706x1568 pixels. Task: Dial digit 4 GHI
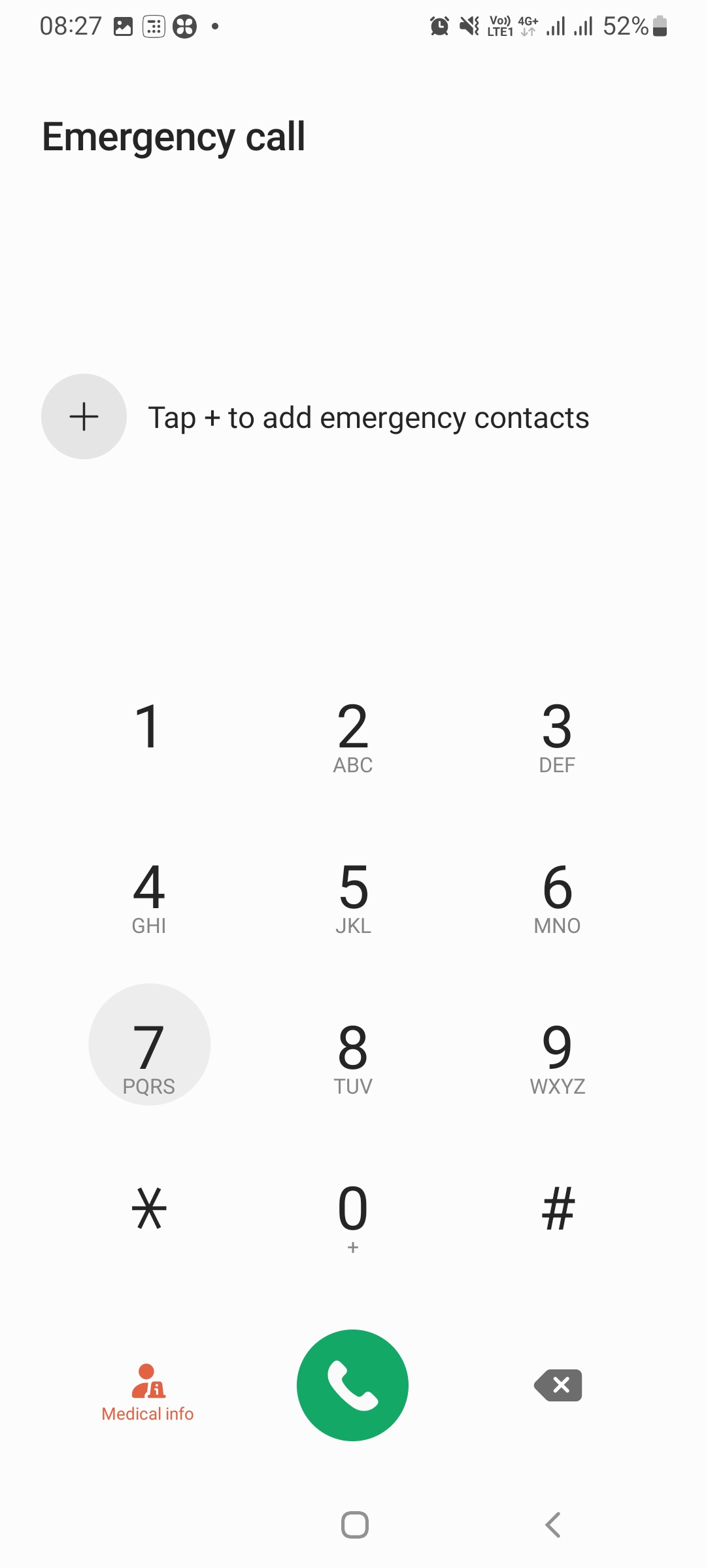point(149,896)
